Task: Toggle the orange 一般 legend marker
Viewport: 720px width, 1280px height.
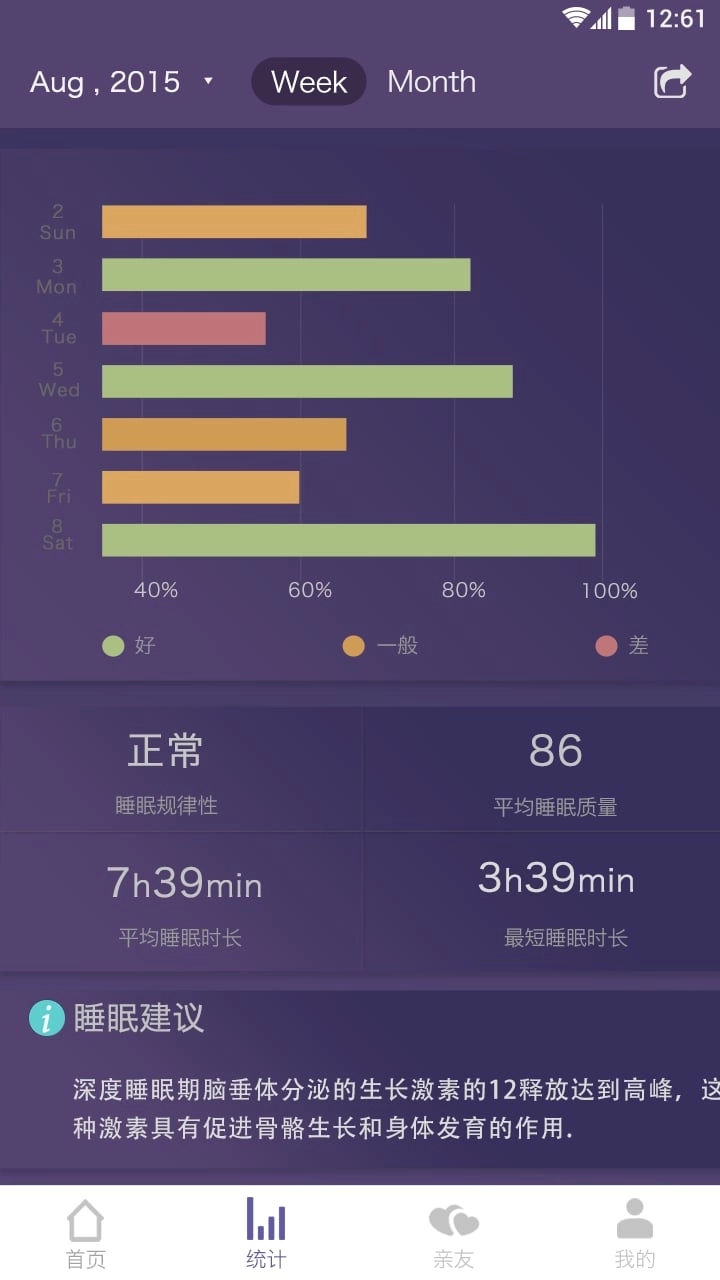Action: click(x=352, y=645)
